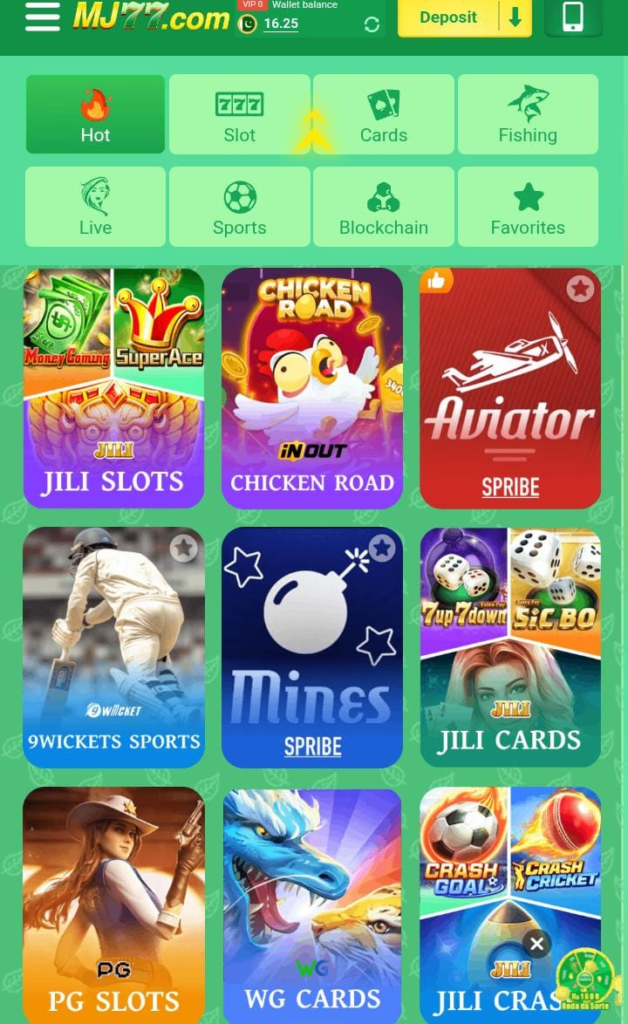
Task: Select the Blockchain category
Action: pyautogui.click(x=384, y=207)
